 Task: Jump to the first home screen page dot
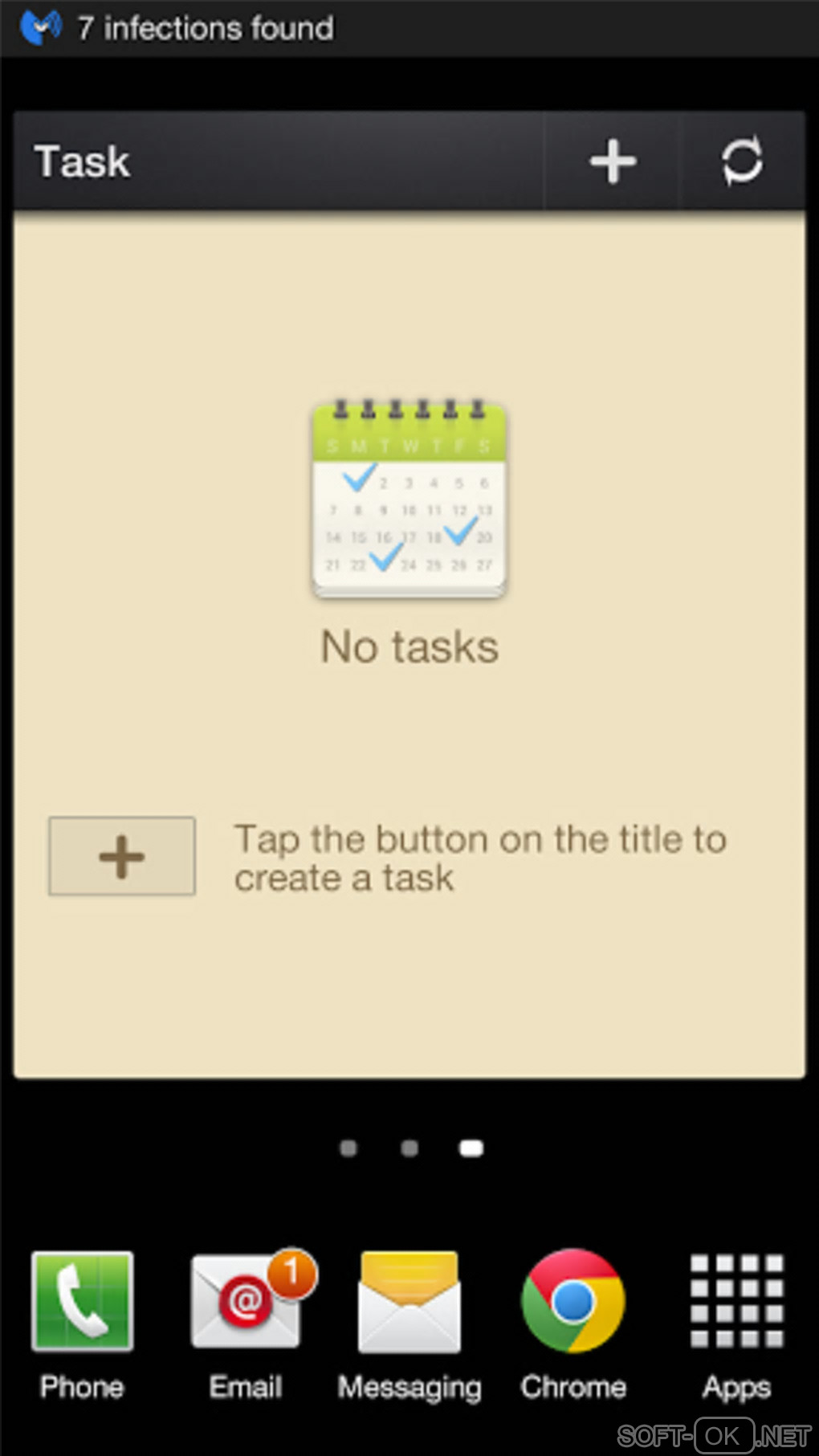point(348,1148)
